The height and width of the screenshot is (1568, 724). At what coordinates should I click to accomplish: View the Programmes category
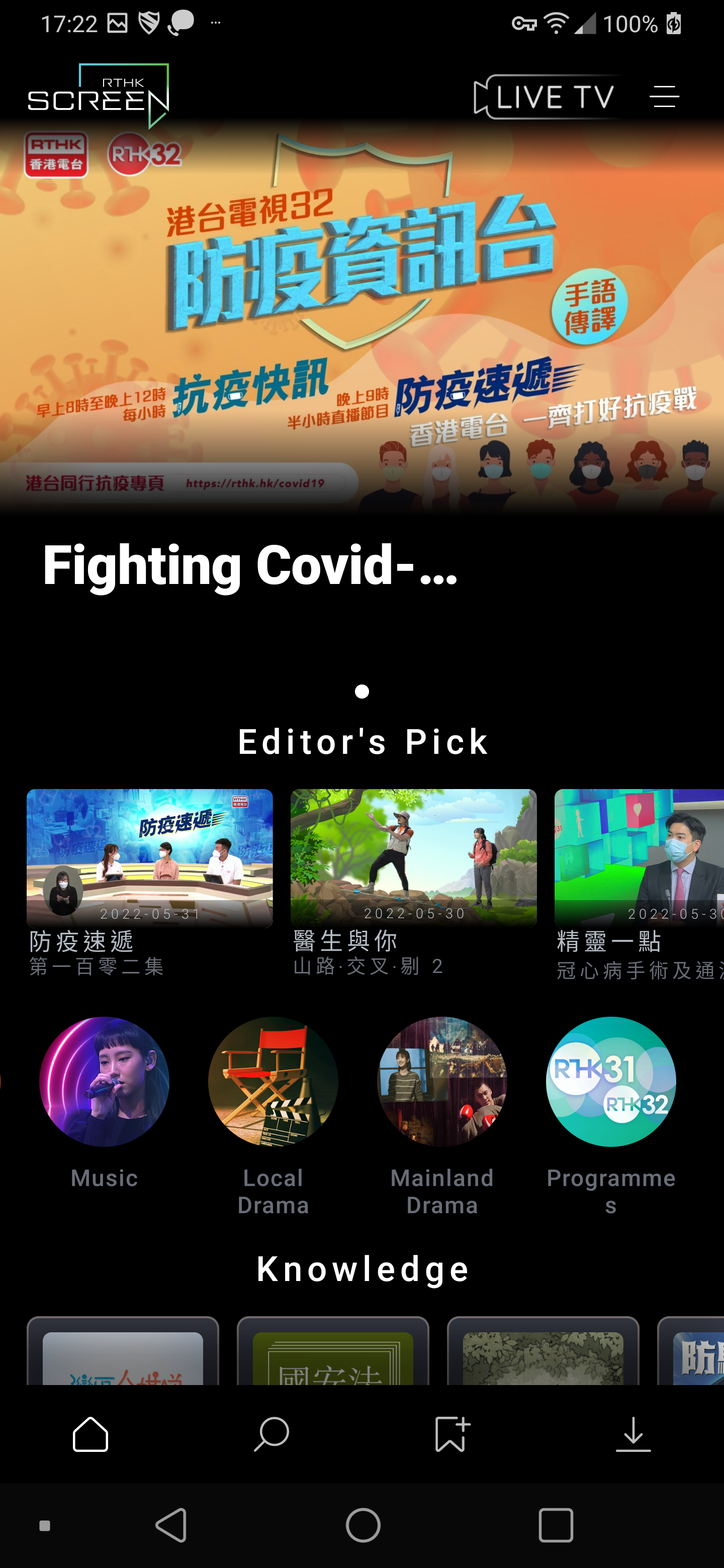point(611,1082)
